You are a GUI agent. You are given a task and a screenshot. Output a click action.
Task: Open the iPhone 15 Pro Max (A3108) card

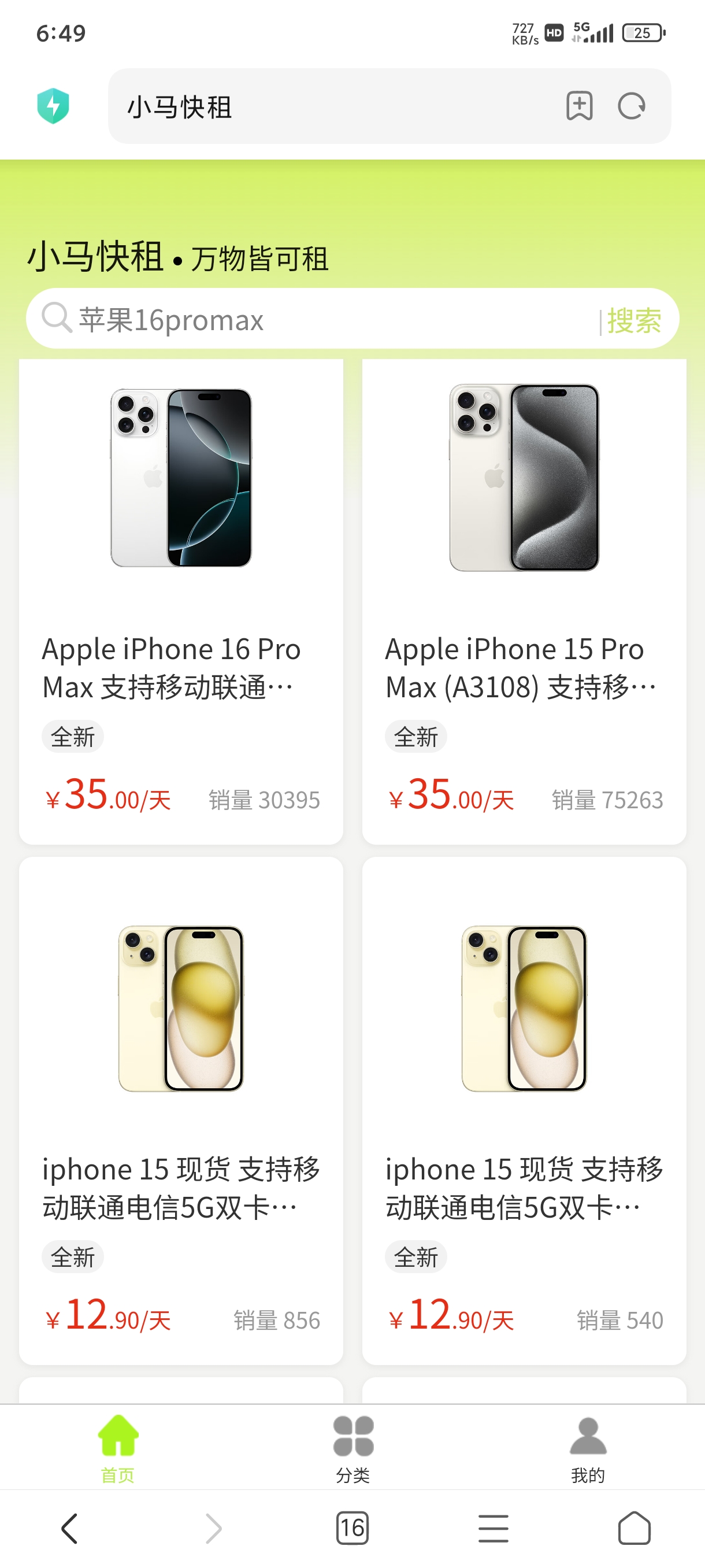pyautogui.click(x=524, y=601)
